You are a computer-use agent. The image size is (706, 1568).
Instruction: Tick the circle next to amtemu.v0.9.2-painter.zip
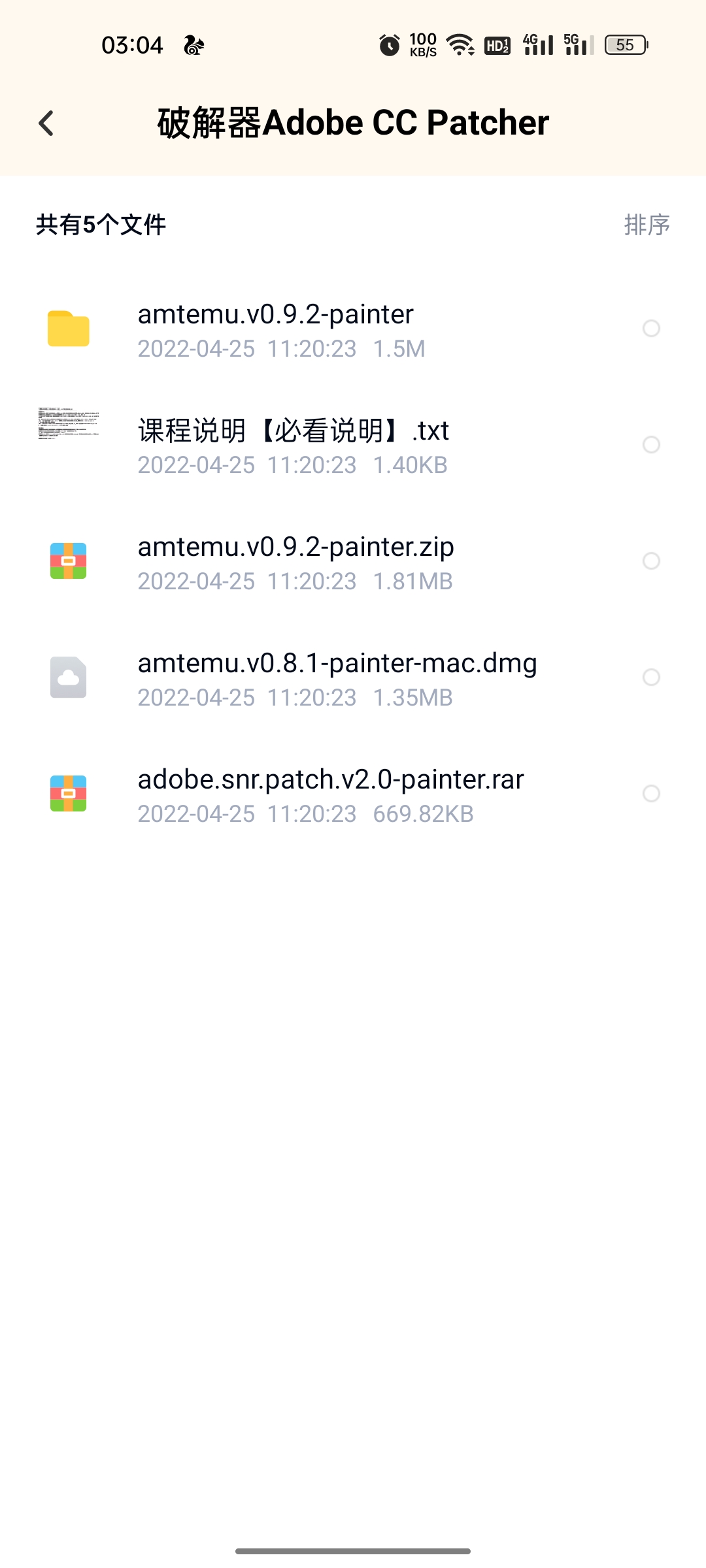point(651,561)
